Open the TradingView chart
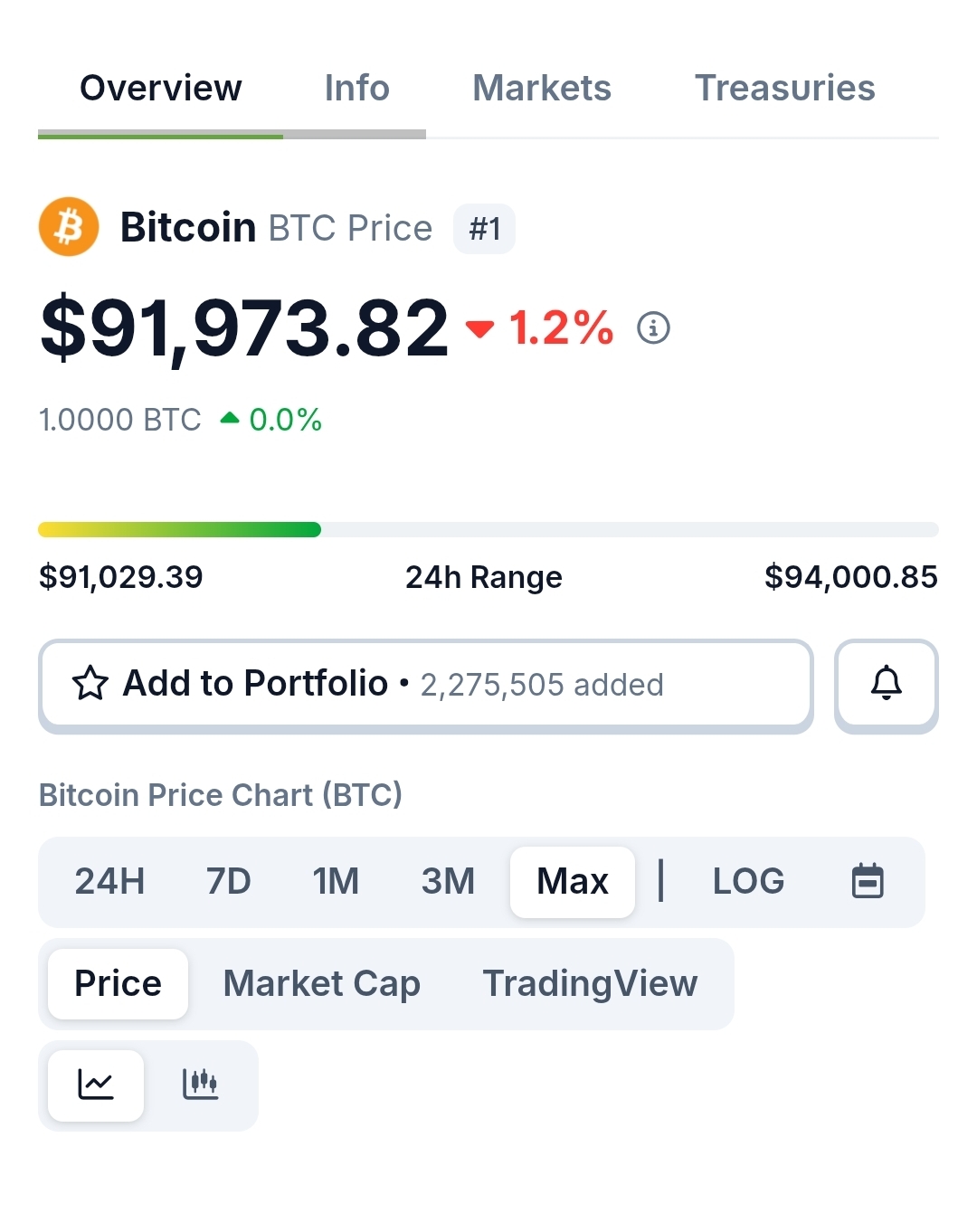 pyautogui.click(x=590, y=983)
